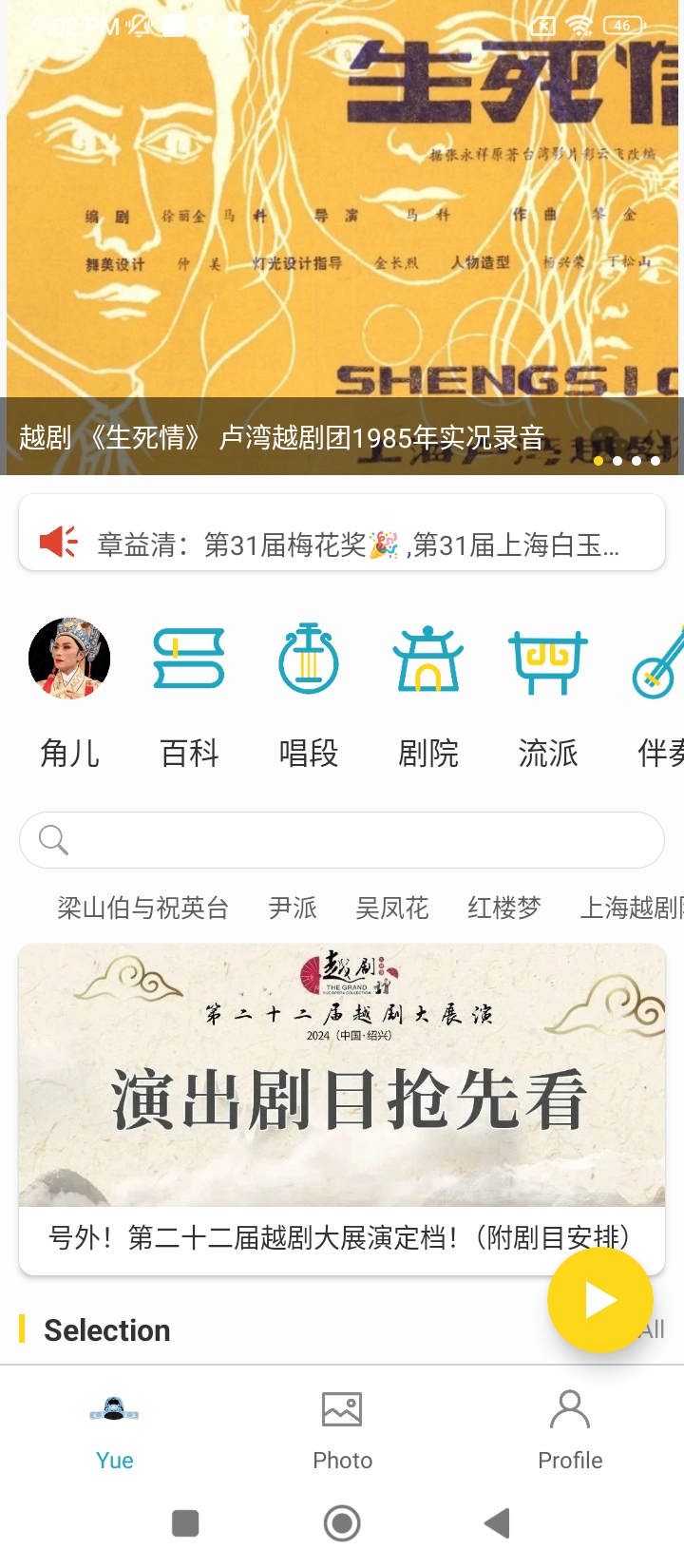Switch to the Photo tab
The image size is (684, 1568).
[342, 1430]
